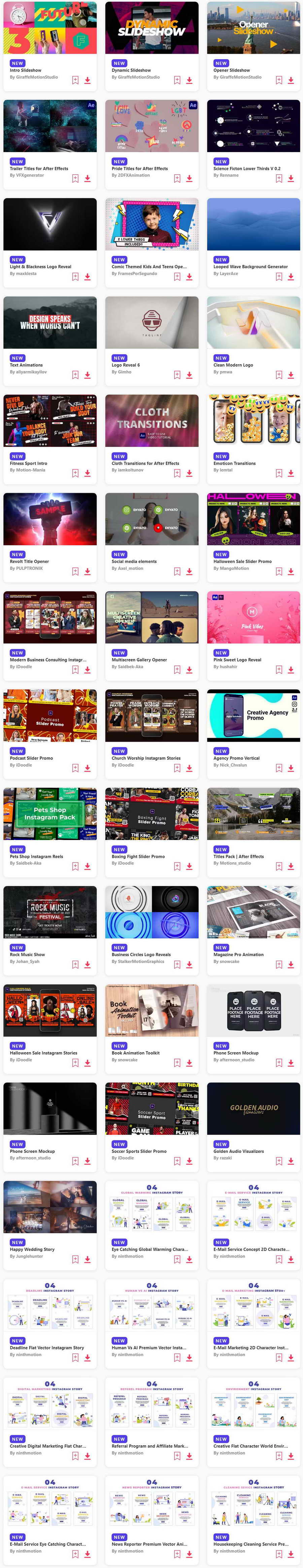Bookmark the Halloween Sale Slider Promo
This screenshot has height=1568, width=303.
coord(279,572)
